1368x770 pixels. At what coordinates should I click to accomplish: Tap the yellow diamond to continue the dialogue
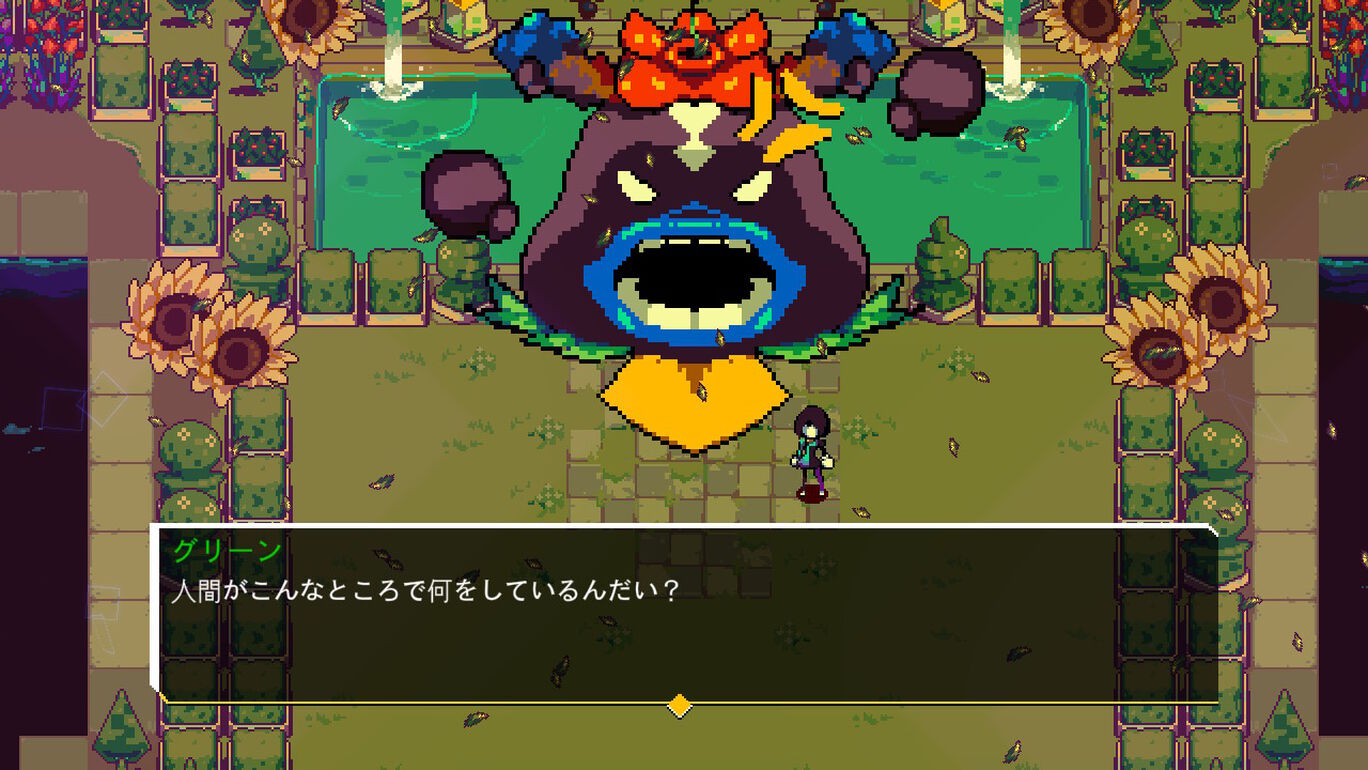679,705
